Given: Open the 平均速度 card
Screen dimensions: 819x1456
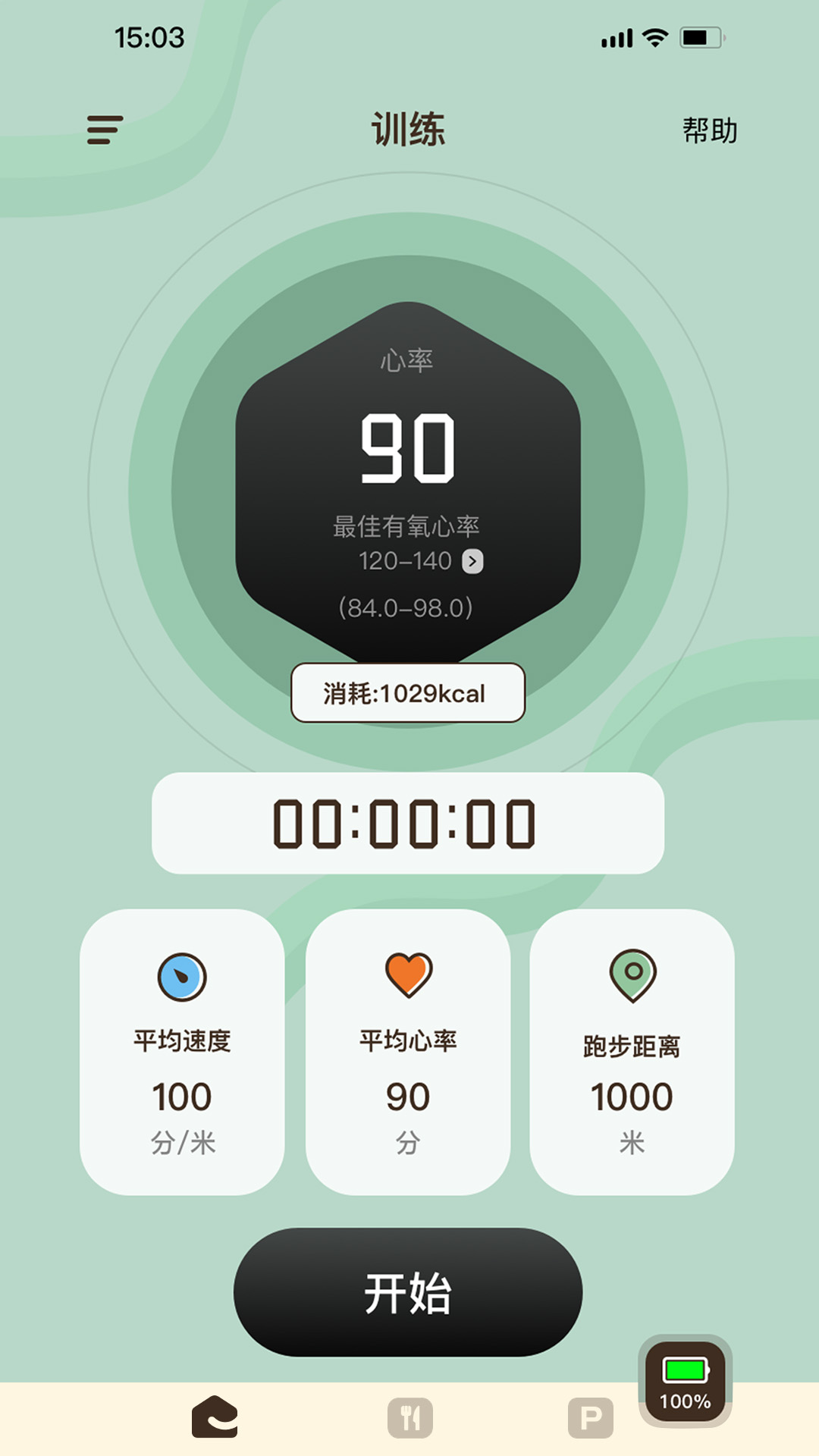Looking at the screenshot, I should 182,1052.
